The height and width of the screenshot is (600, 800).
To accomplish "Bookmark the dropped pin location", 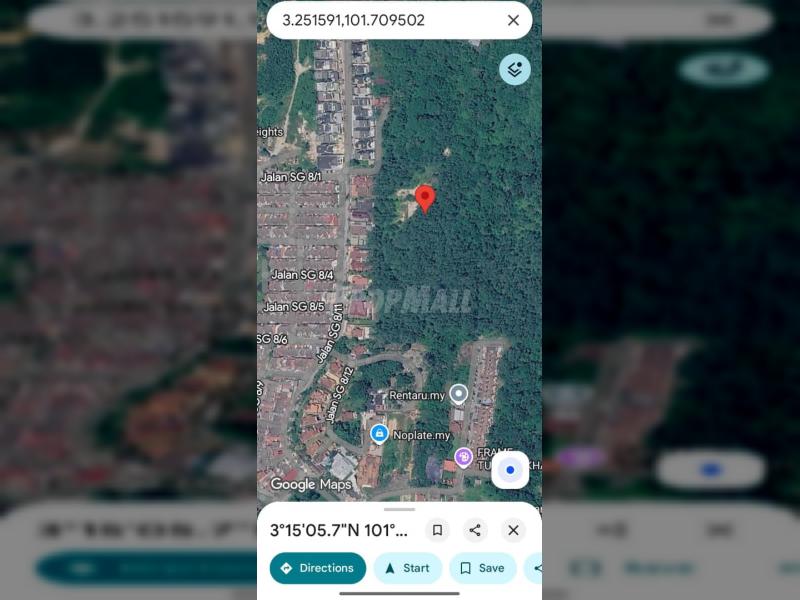I will pyautogui.click(x=437, y=530).
